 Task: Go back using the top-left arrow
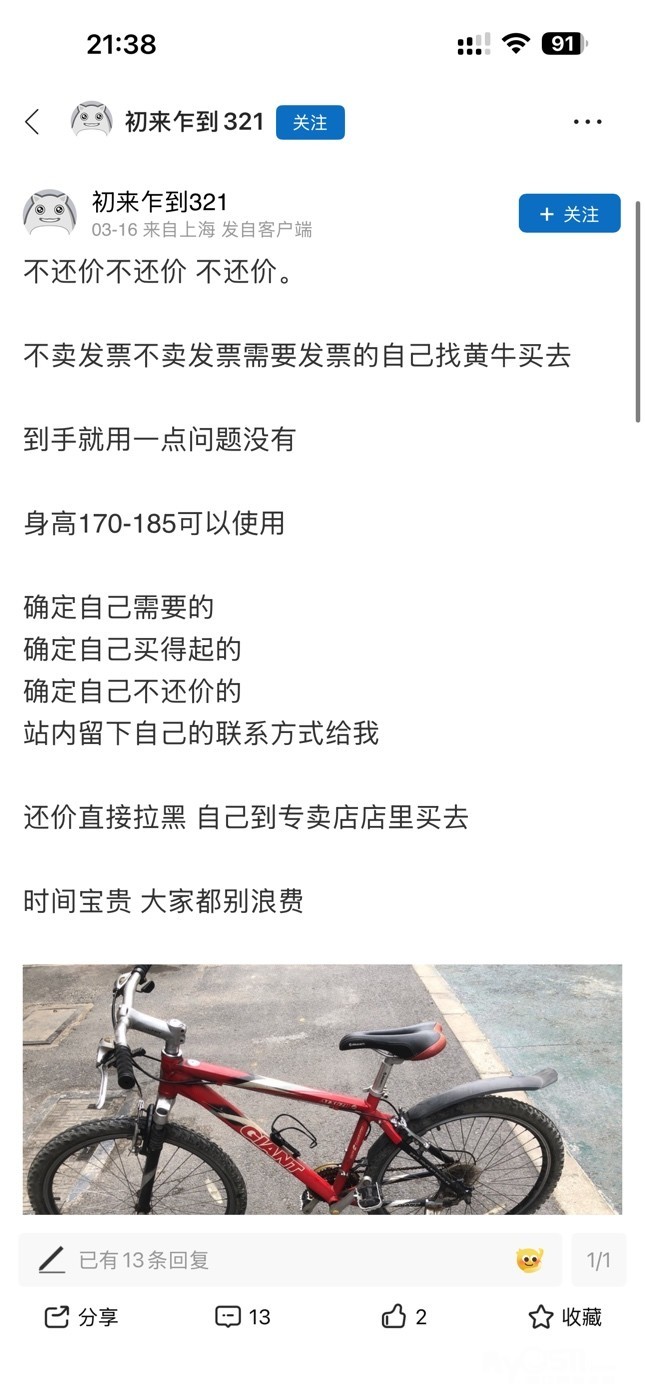(x=32, y=122)
